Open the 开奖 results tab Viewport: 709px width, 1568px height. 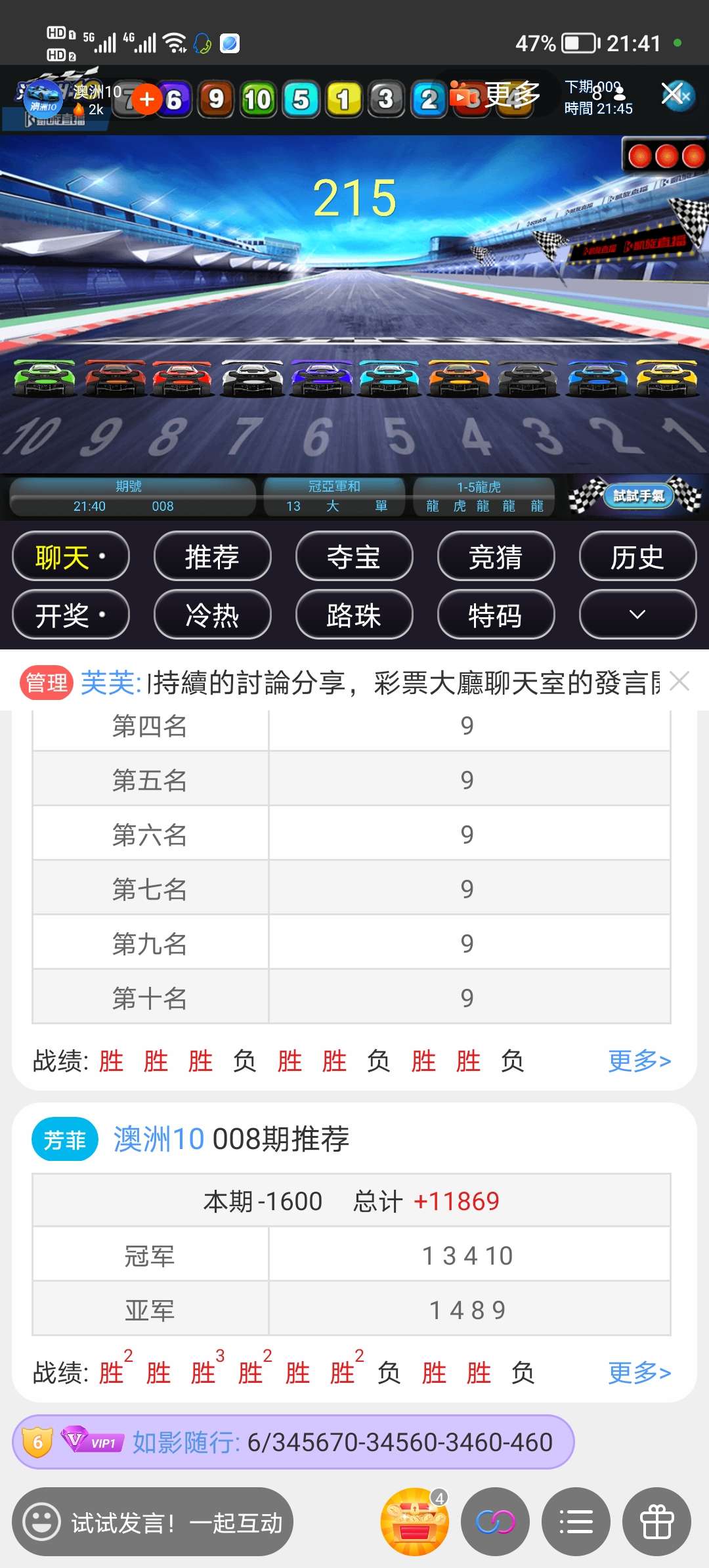[x=71, y=615]
